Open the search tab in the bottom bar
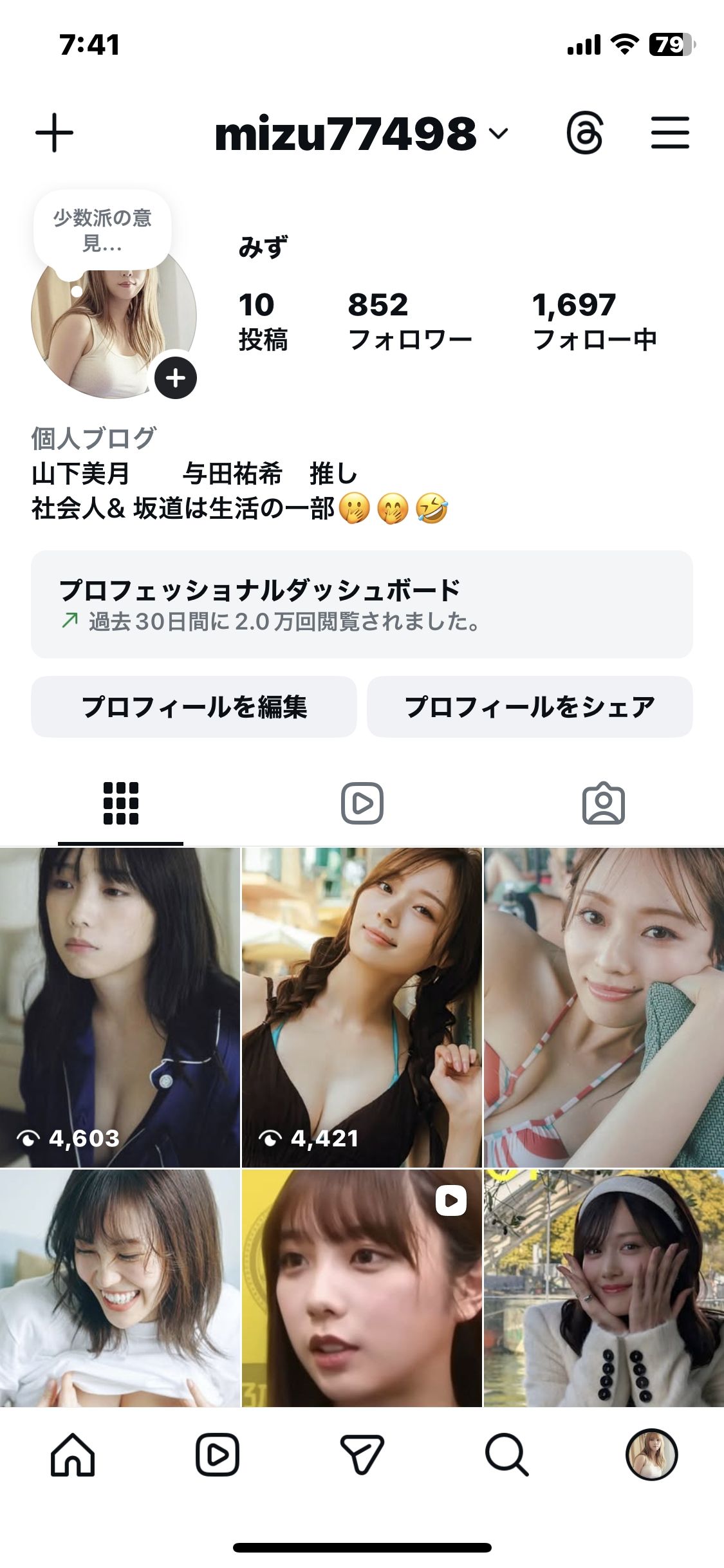Image resolution: width=724 pixels, height=1568 pixels. point(506,1455)
